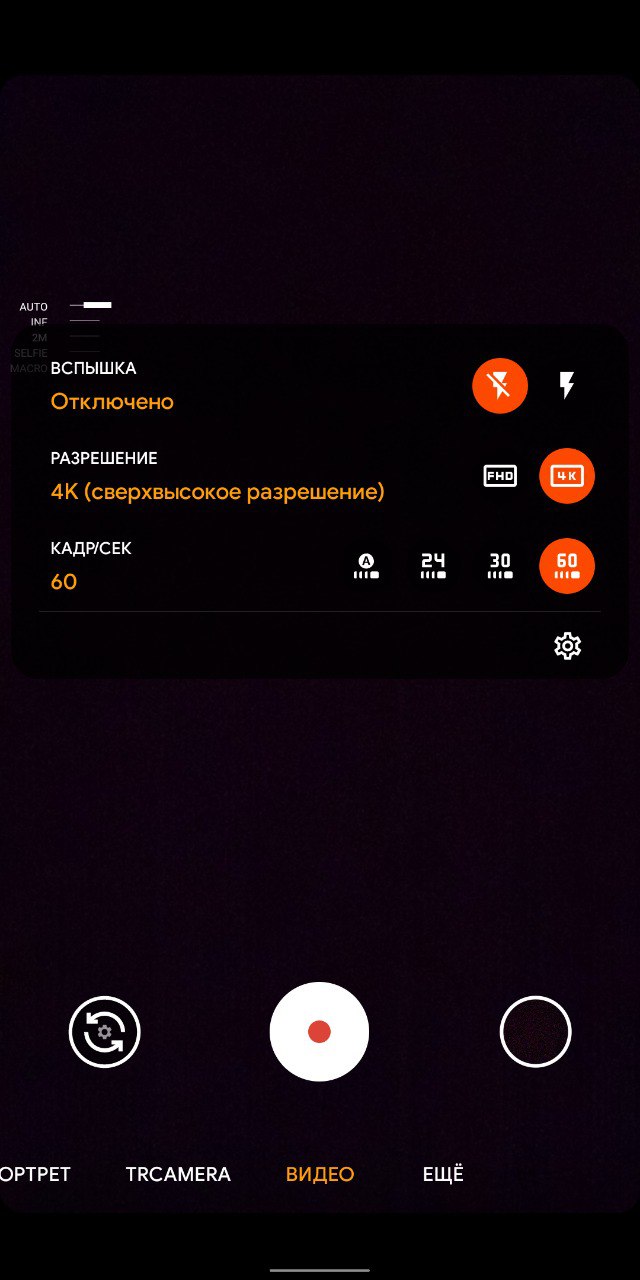Set frame rate to 24 fps

[433, 566]
